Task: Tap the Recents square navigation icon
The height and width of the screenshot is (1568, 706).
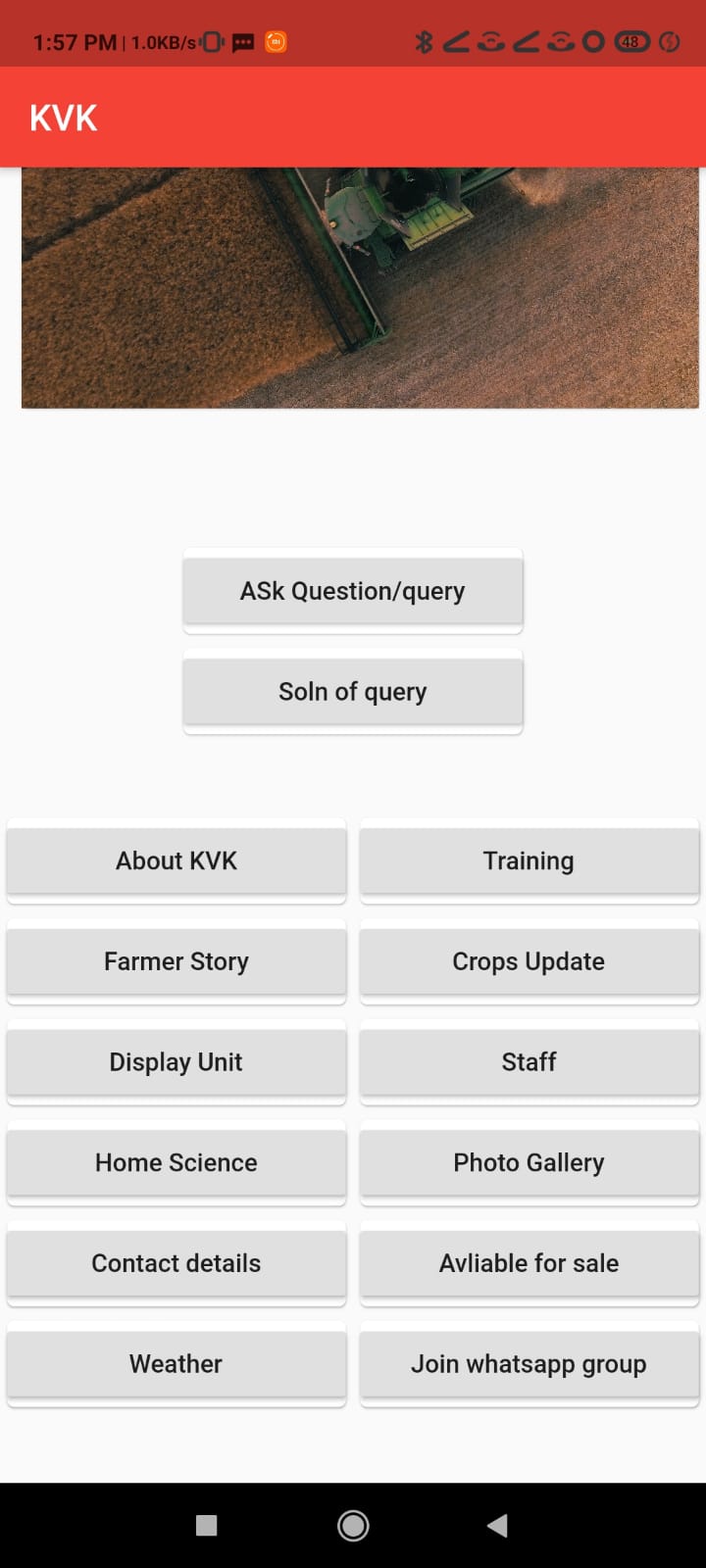Action: click(206, 1525)
